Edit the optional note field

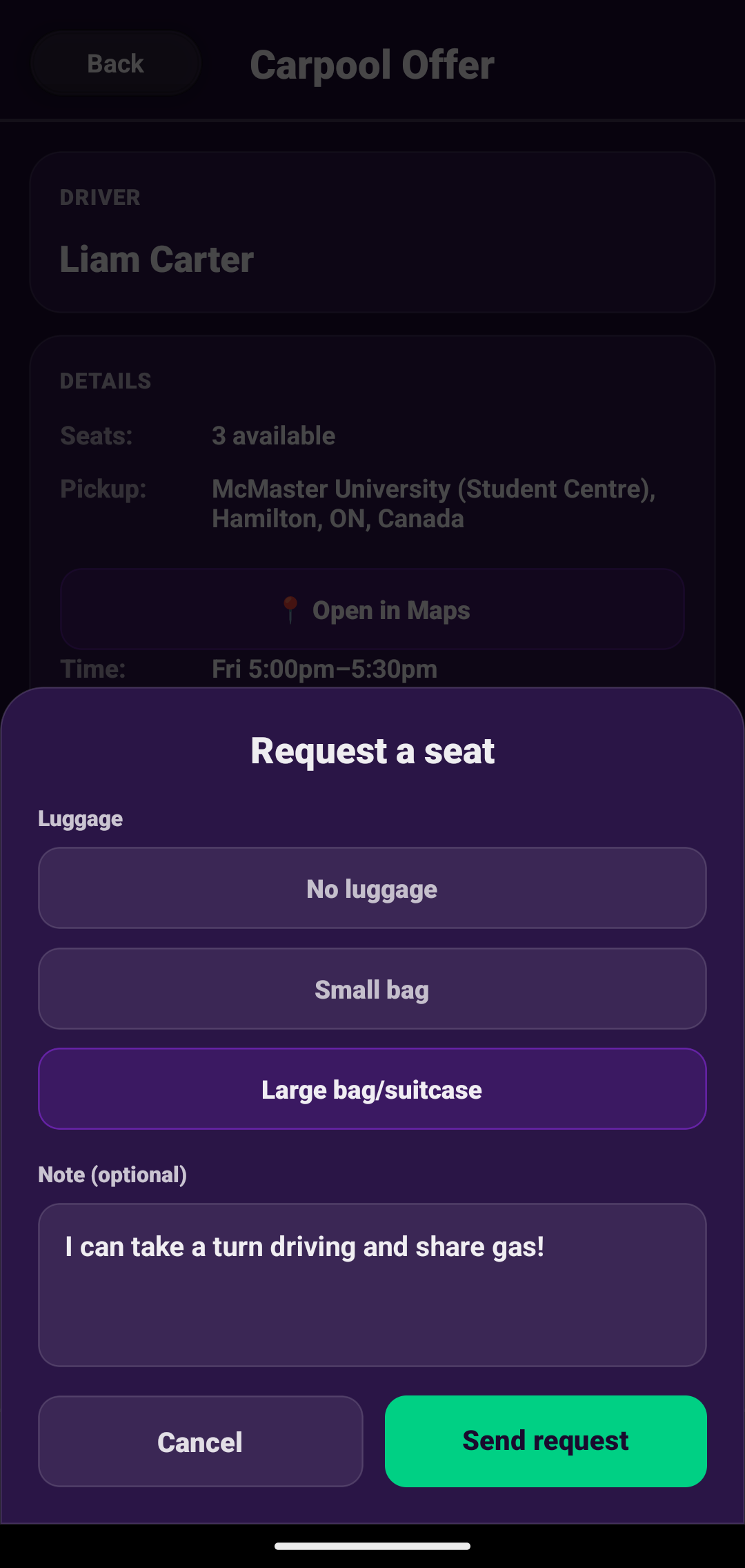[372, 1284]
